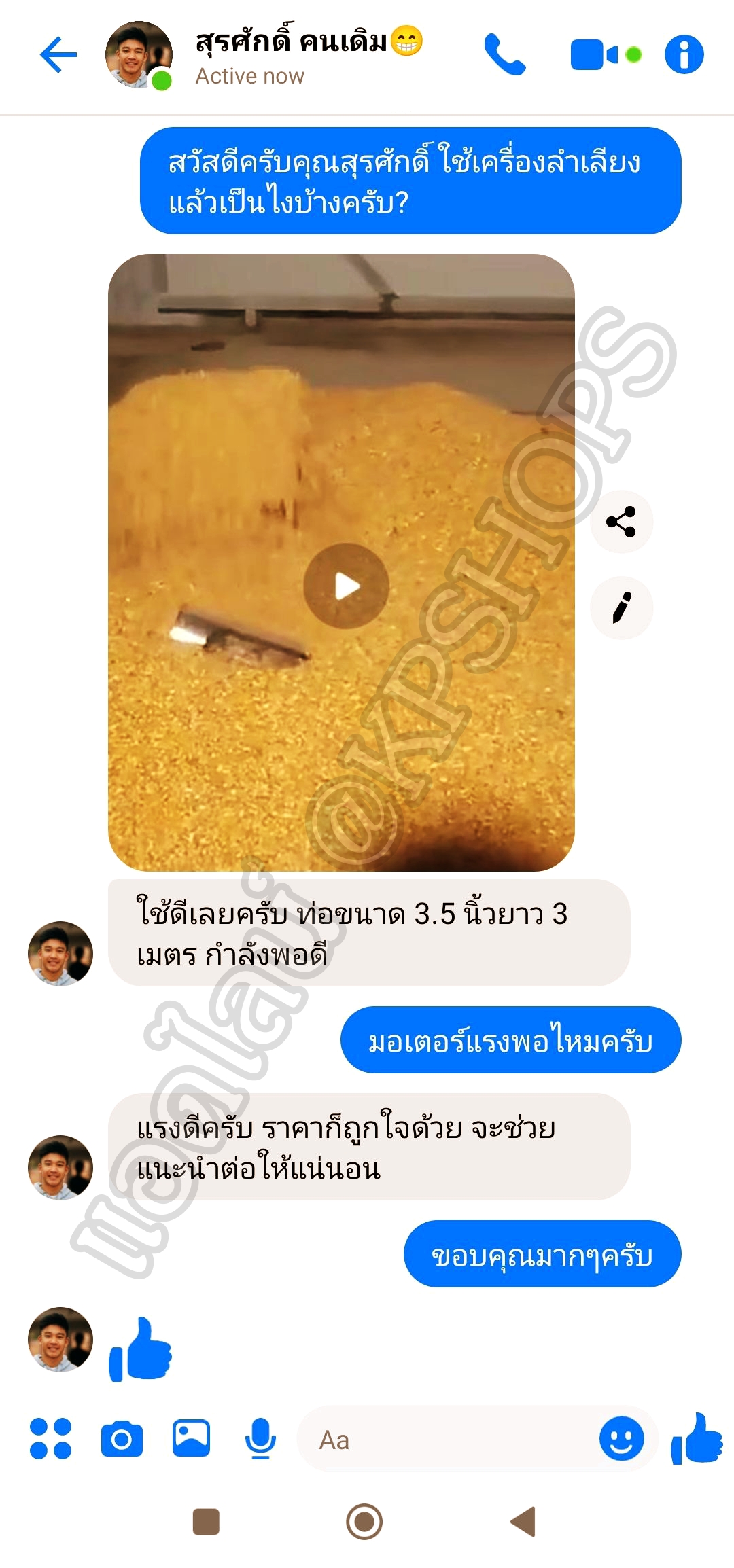Image resolution: width=734 pixels, height=1568 pixels.
Task: Edit the video with the pencil icon
Action: coord(621,607)
